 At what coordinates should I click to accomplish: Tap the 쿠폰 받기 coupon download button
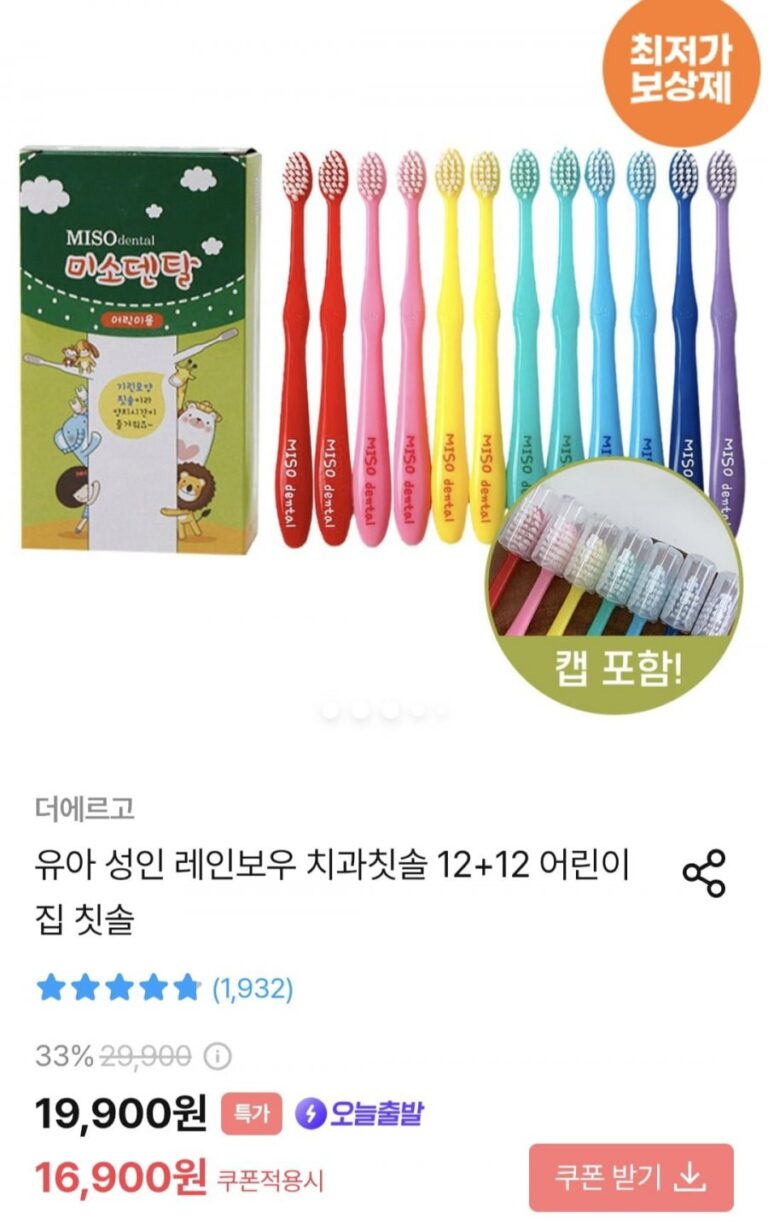pos(631,1177)
